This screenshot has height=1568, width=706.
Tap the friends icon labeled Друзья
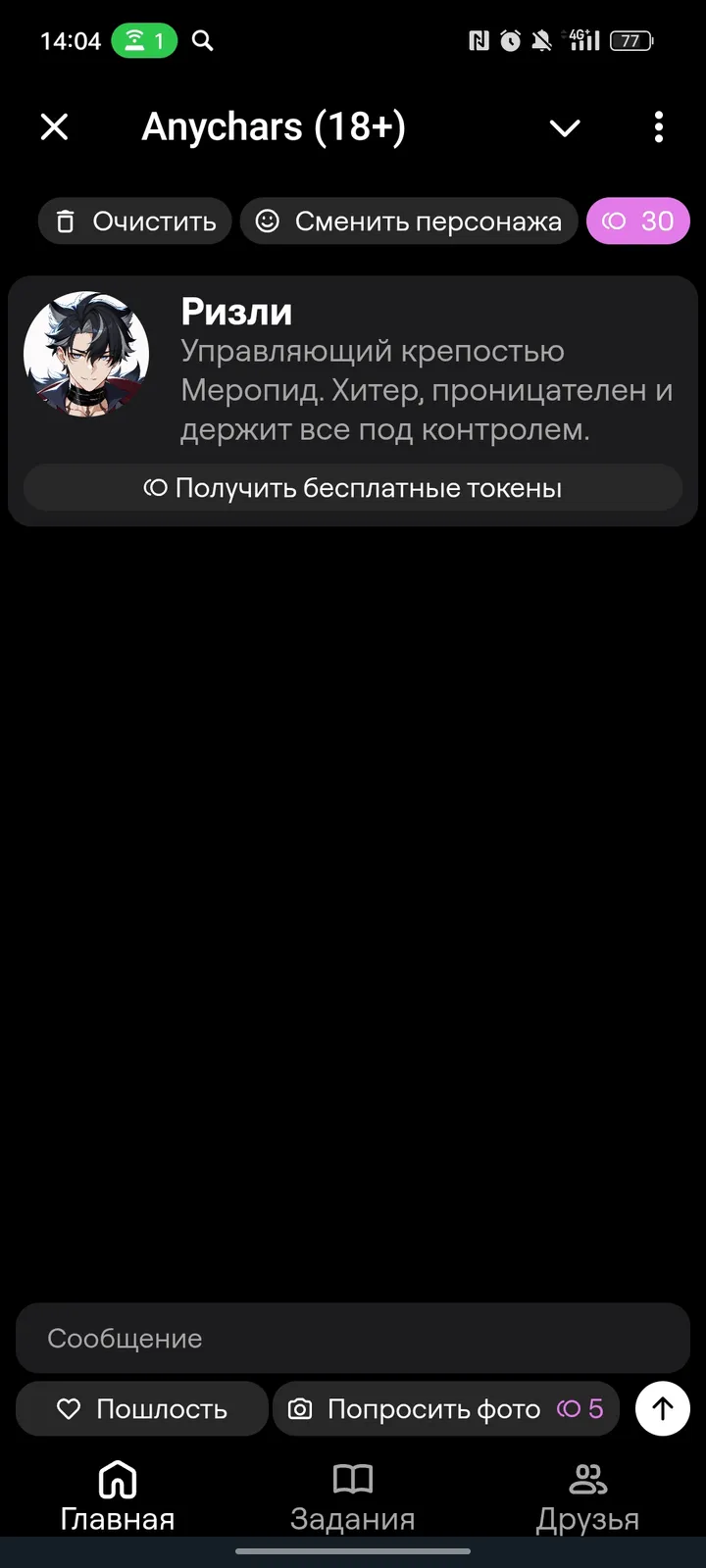coord(587,1478)
